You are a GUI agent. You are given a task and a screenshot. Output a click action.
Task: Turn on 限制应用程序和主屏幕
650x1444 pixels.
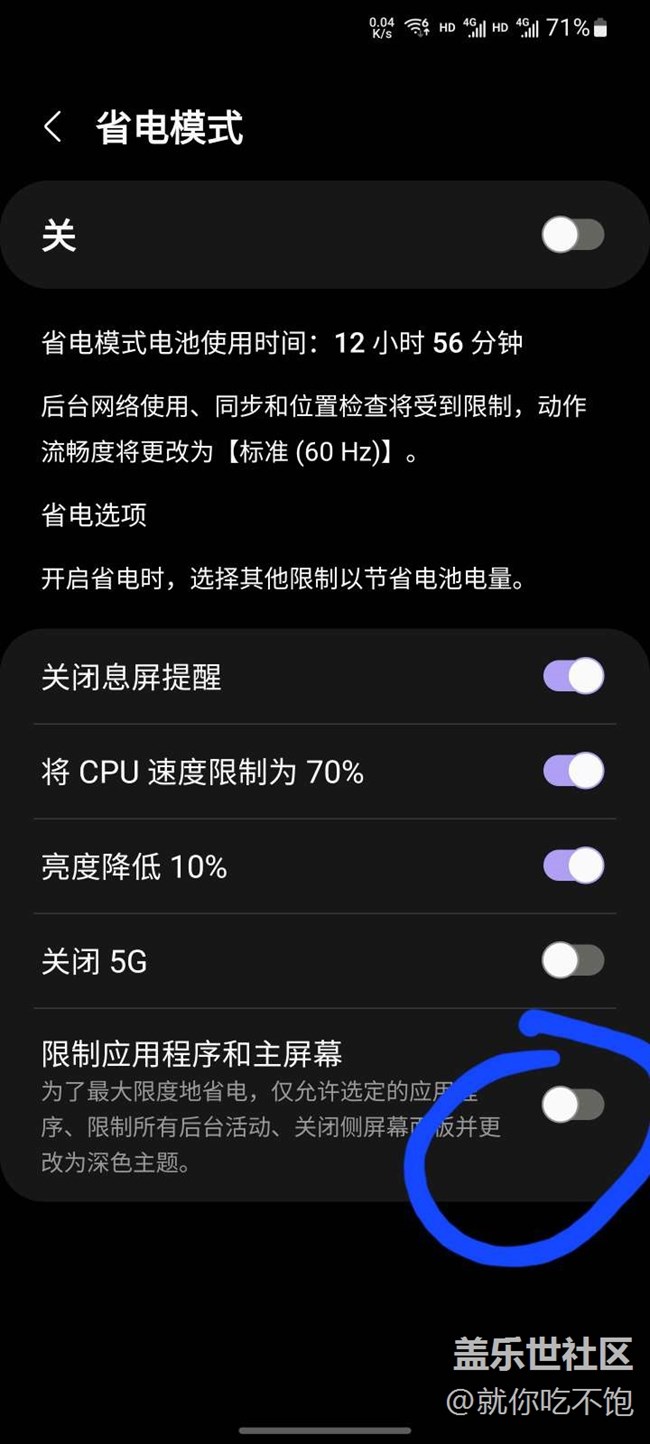click(573, 1105)
